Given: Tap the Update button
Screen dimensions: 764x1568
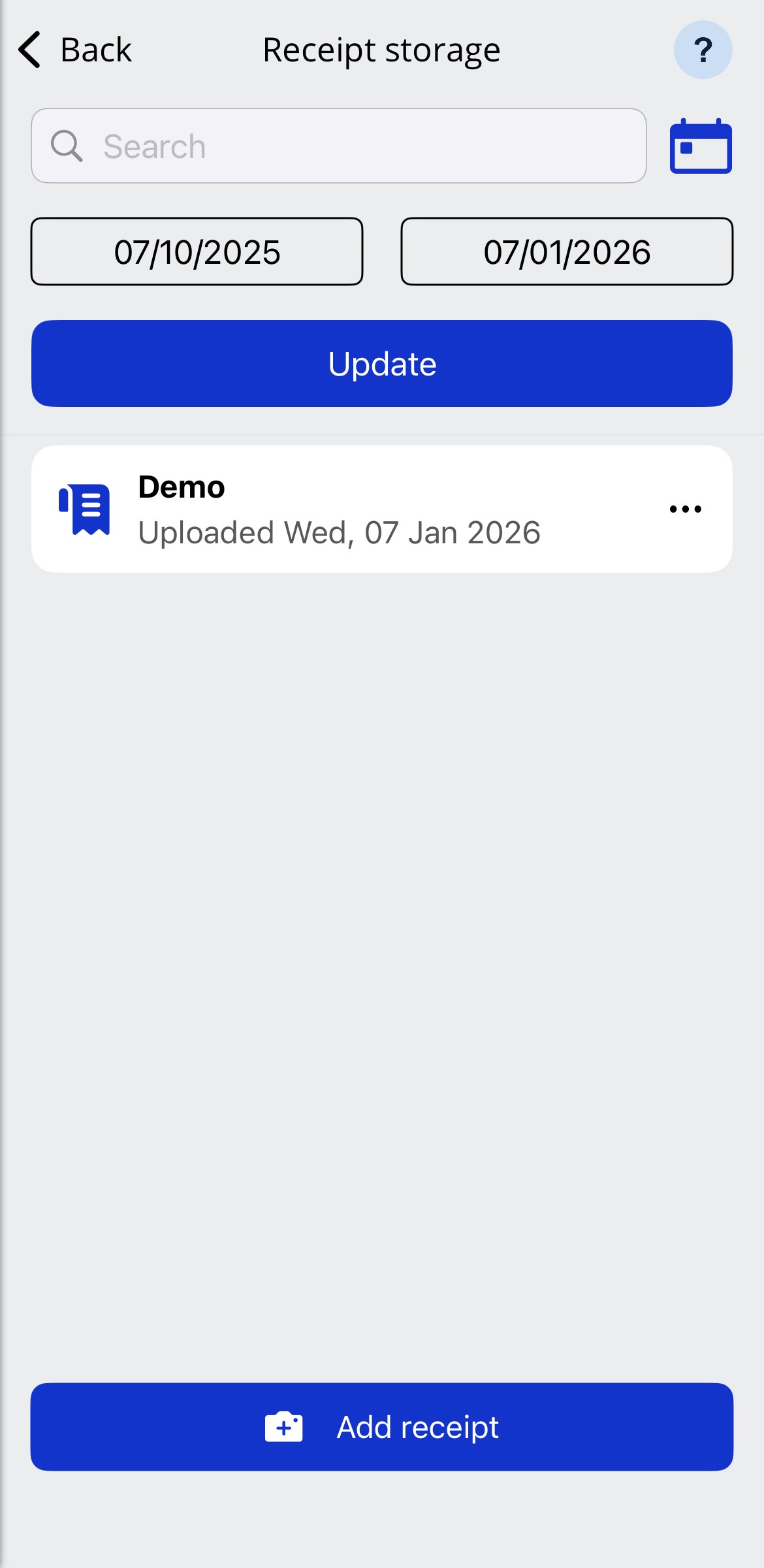Looking at the screenshot, I should [x=382, y=363].
